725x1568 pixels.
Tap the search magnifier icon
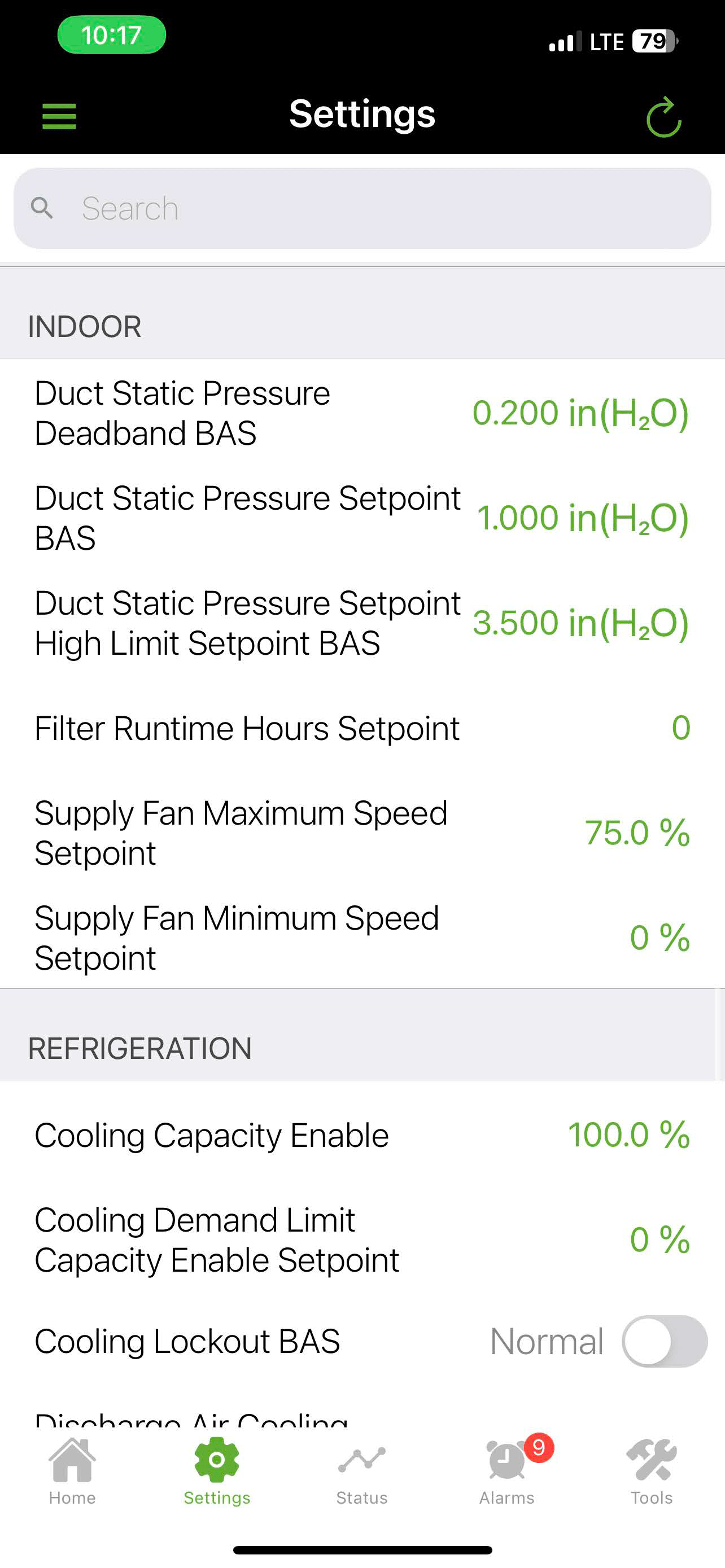click(41, 208)
